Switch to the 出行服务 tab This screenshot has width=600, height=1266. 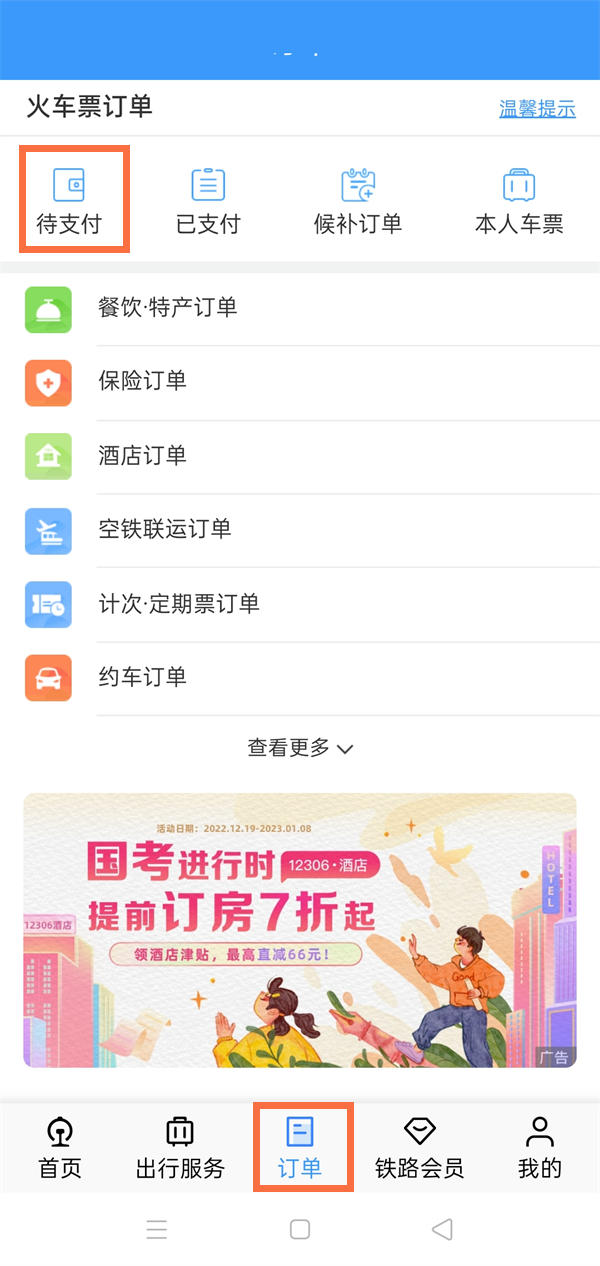point(180,1148)
